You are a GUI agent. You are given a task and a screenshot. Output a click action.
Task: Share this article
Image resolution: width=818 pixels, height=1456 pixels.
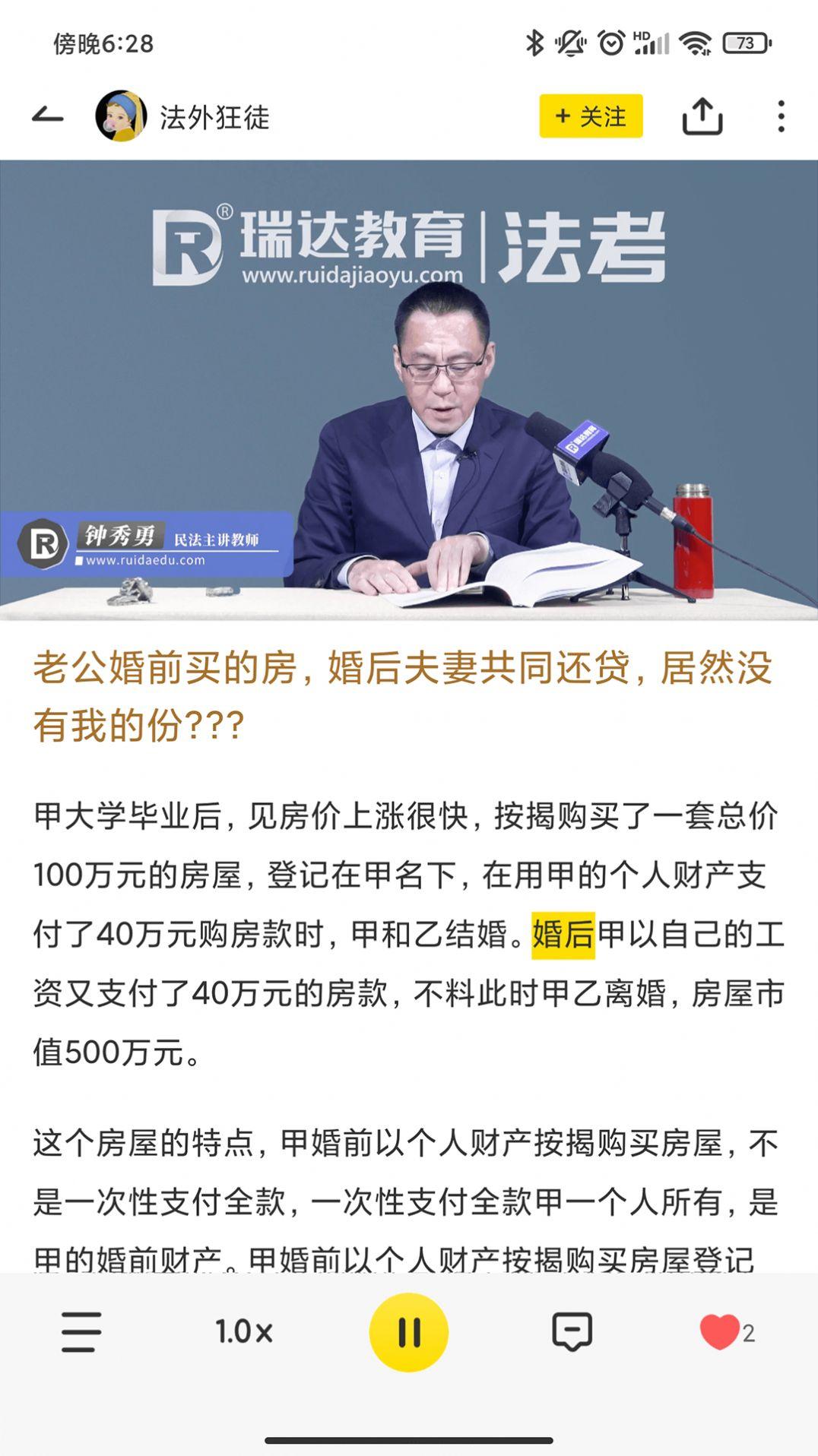tap(702, 116)
